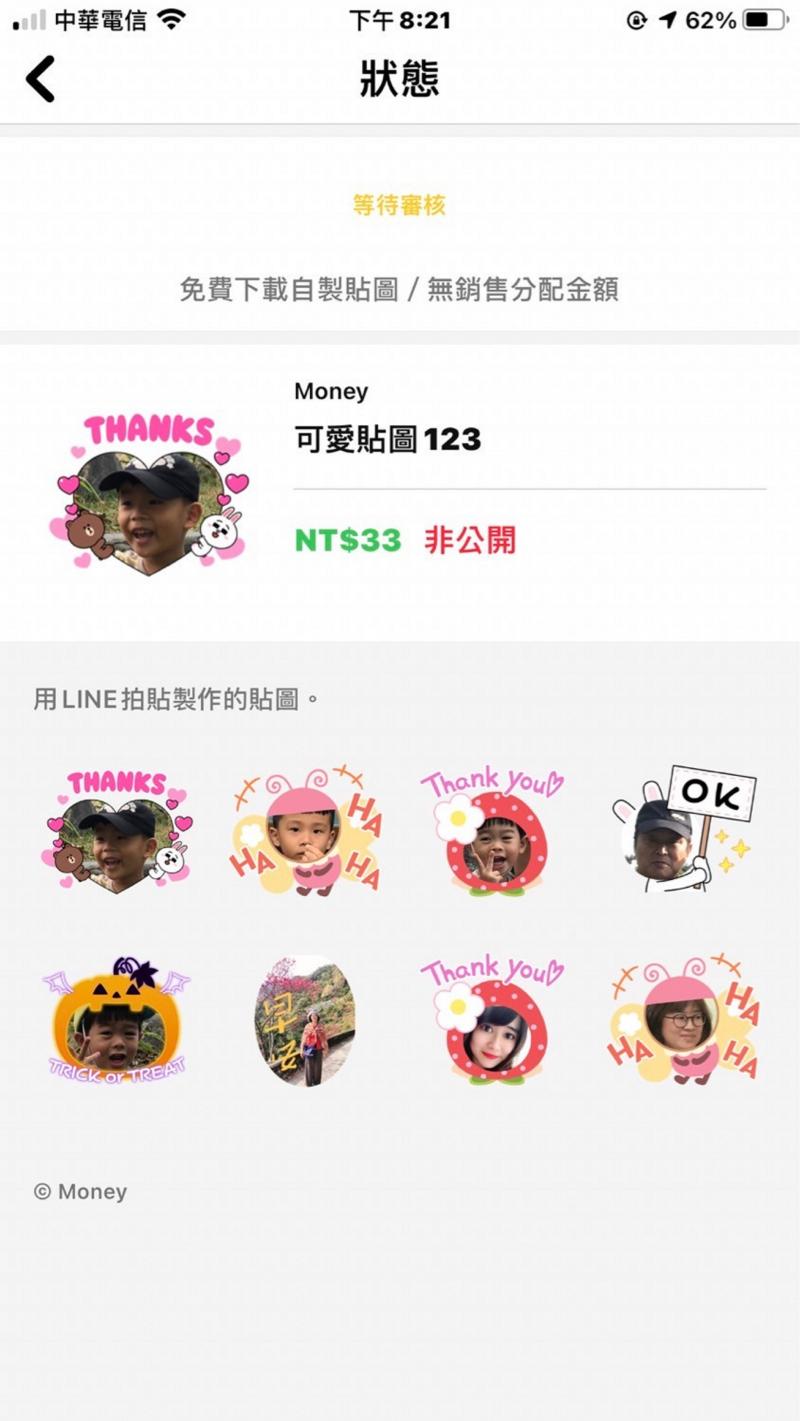Open the main THANKS sticker preview beside 可愛貼圖123

pyautogui.click(x=152, y=492)
